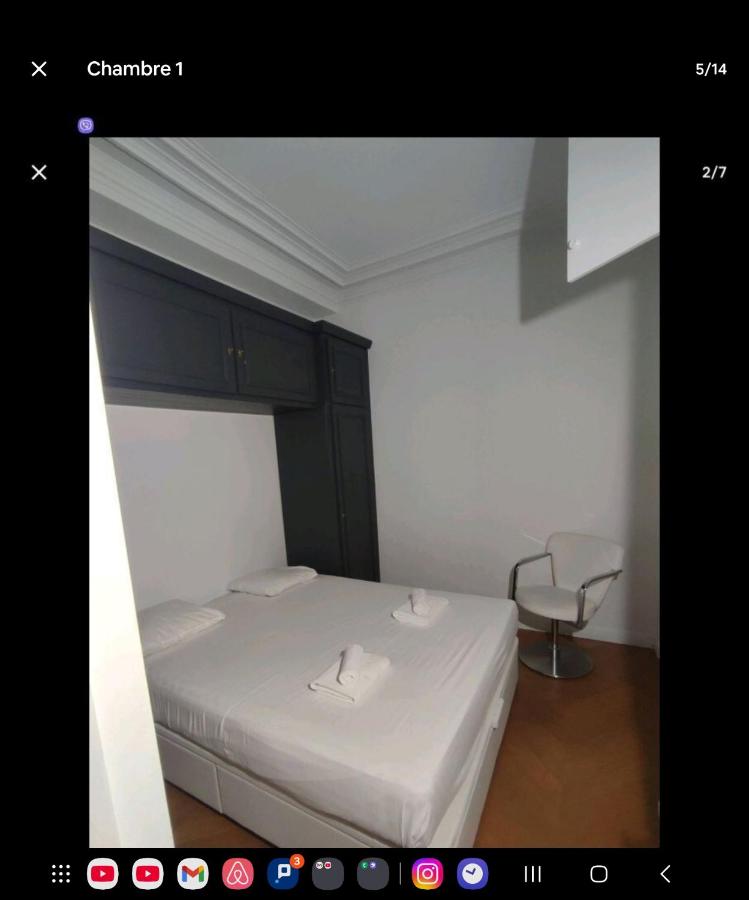
Task: Launch Instagram from the taskbar
Action: tap(427, 874)
